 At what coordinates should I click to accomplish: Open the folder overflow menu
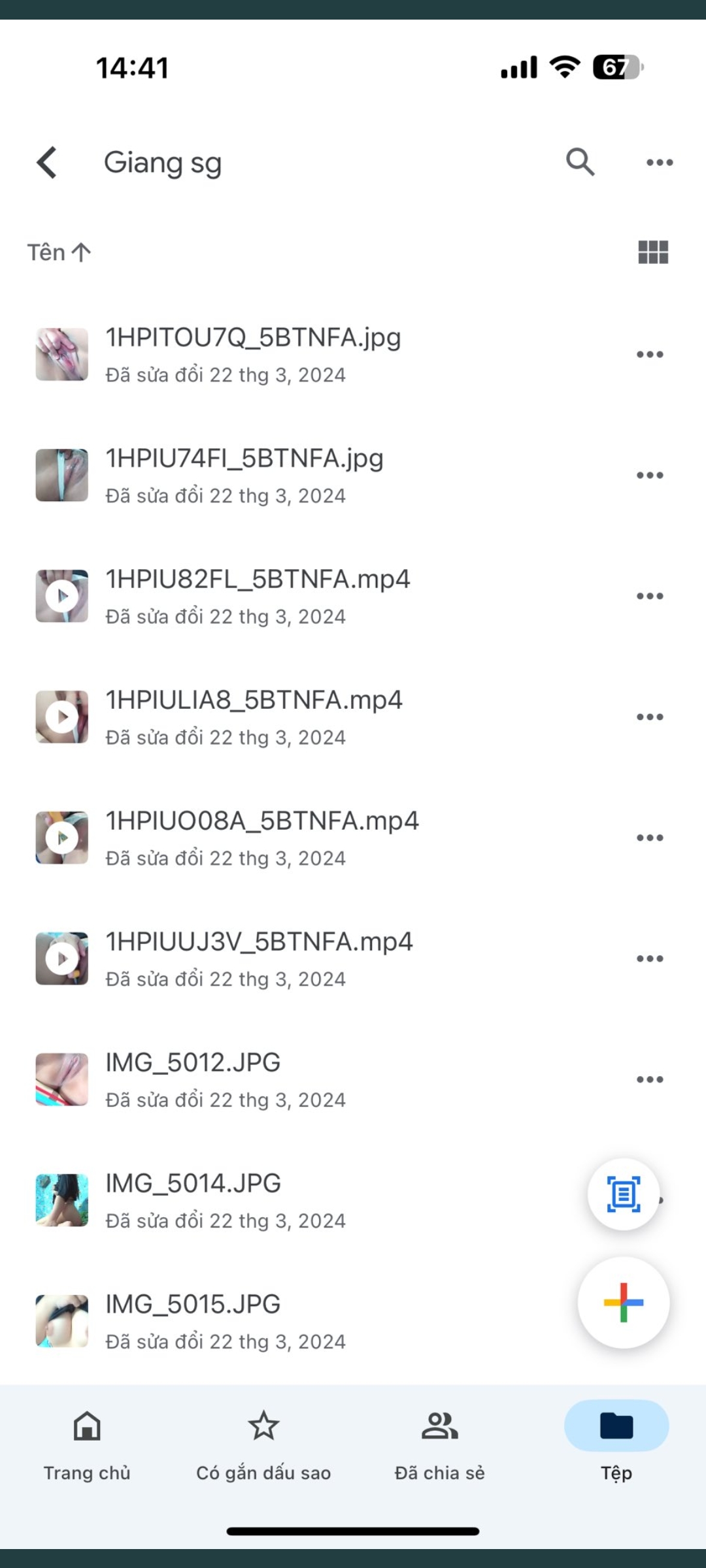tap(659, 162)
